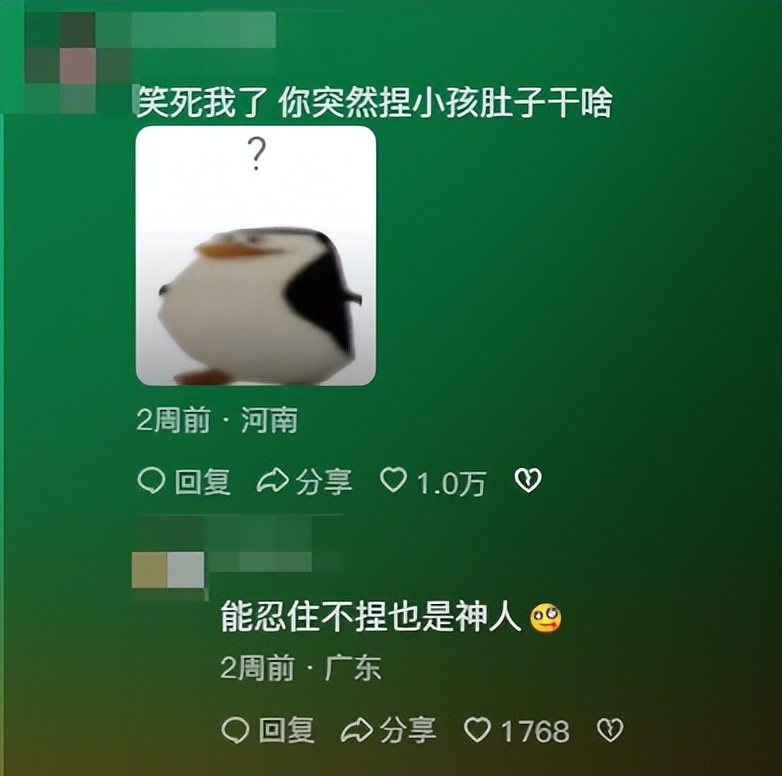The height and width of the screenshot is (776, 782).
Task: Share the comment from 广东
Action: pos(389,731)
